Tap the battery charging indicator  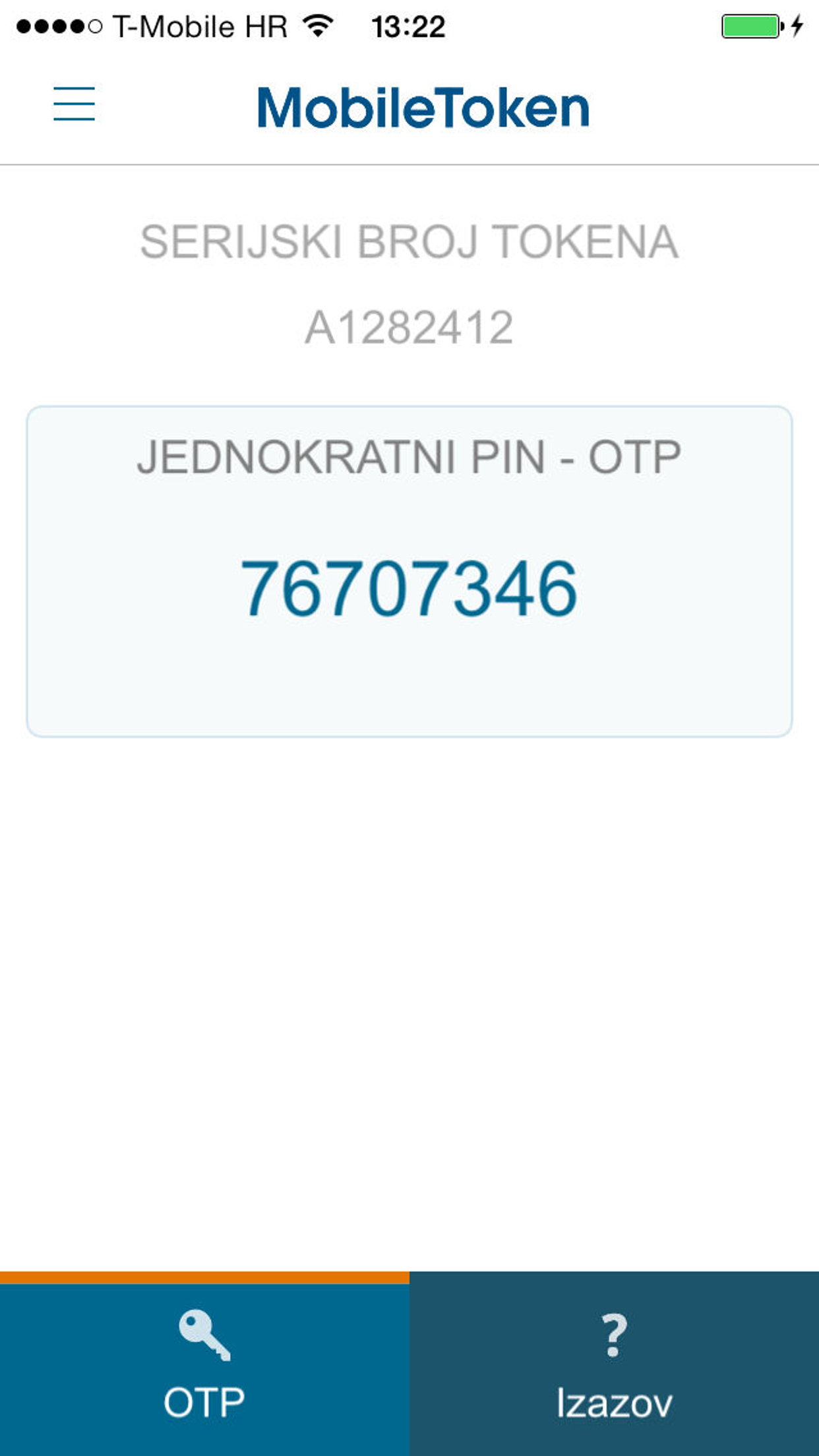pos(750,26)
